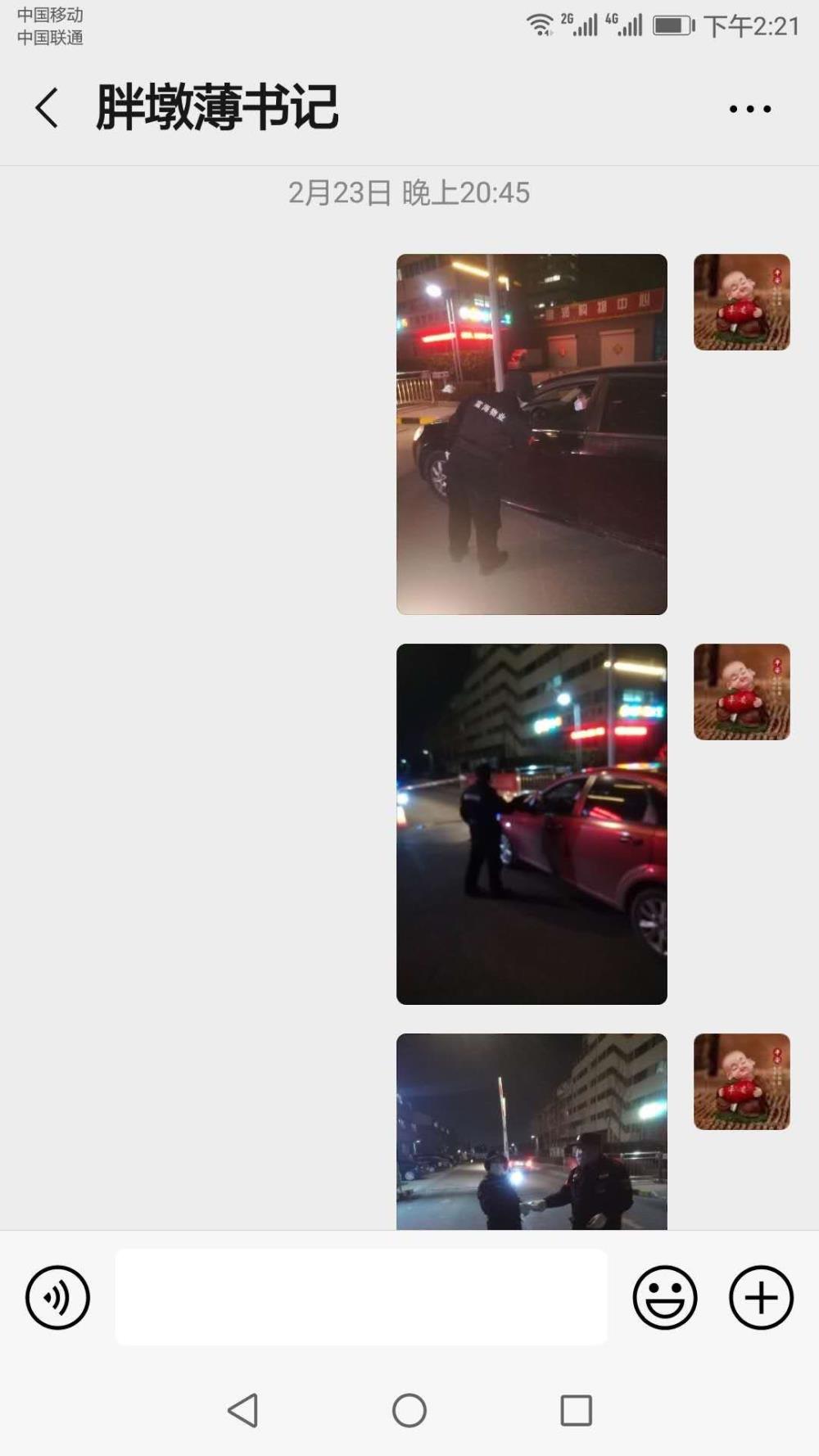Image resolution: width=819 pixels, height=1456 pixels.
Task: Switch to voice message input
Action: [x=57, y=1297]
